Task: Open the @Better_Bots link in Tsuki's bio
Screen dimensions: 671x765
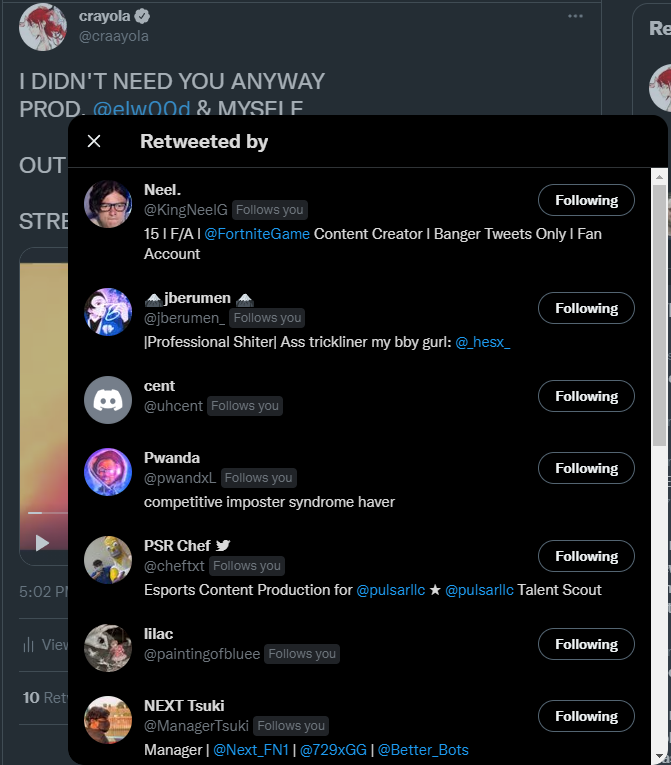Action: click(x=423, y=750)
